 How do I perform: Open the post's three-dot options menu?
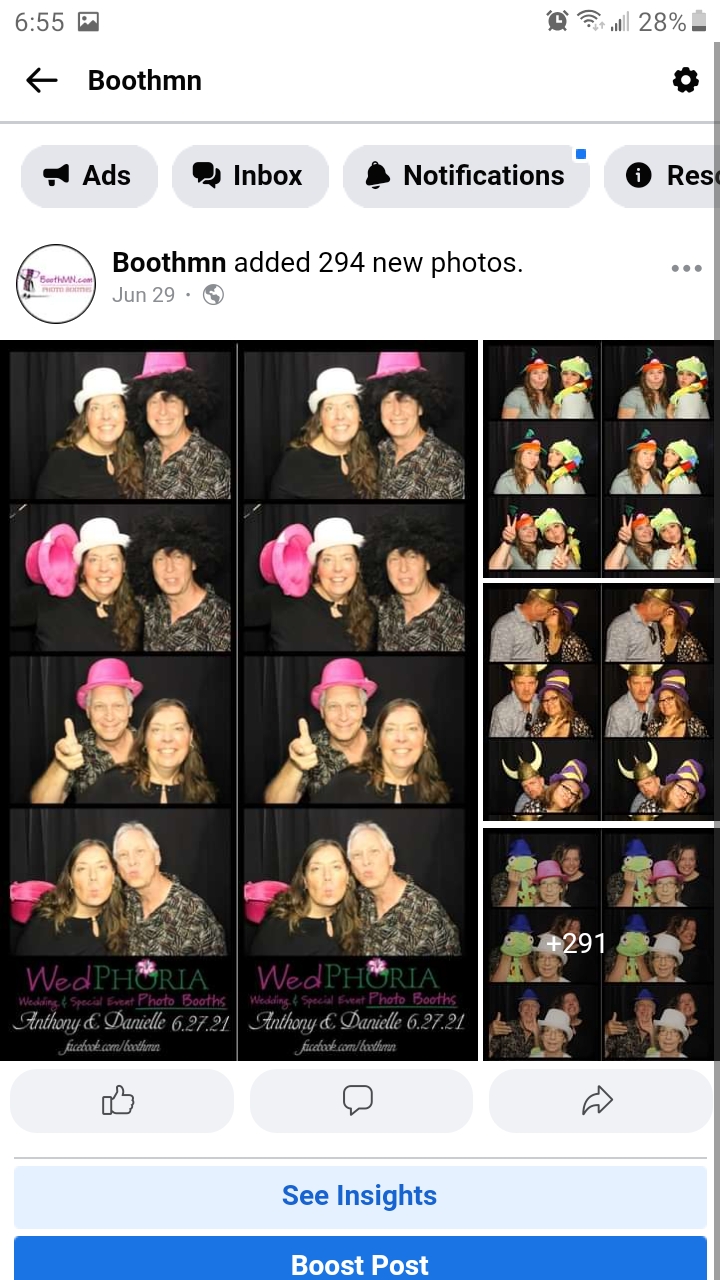pos(686,268)
